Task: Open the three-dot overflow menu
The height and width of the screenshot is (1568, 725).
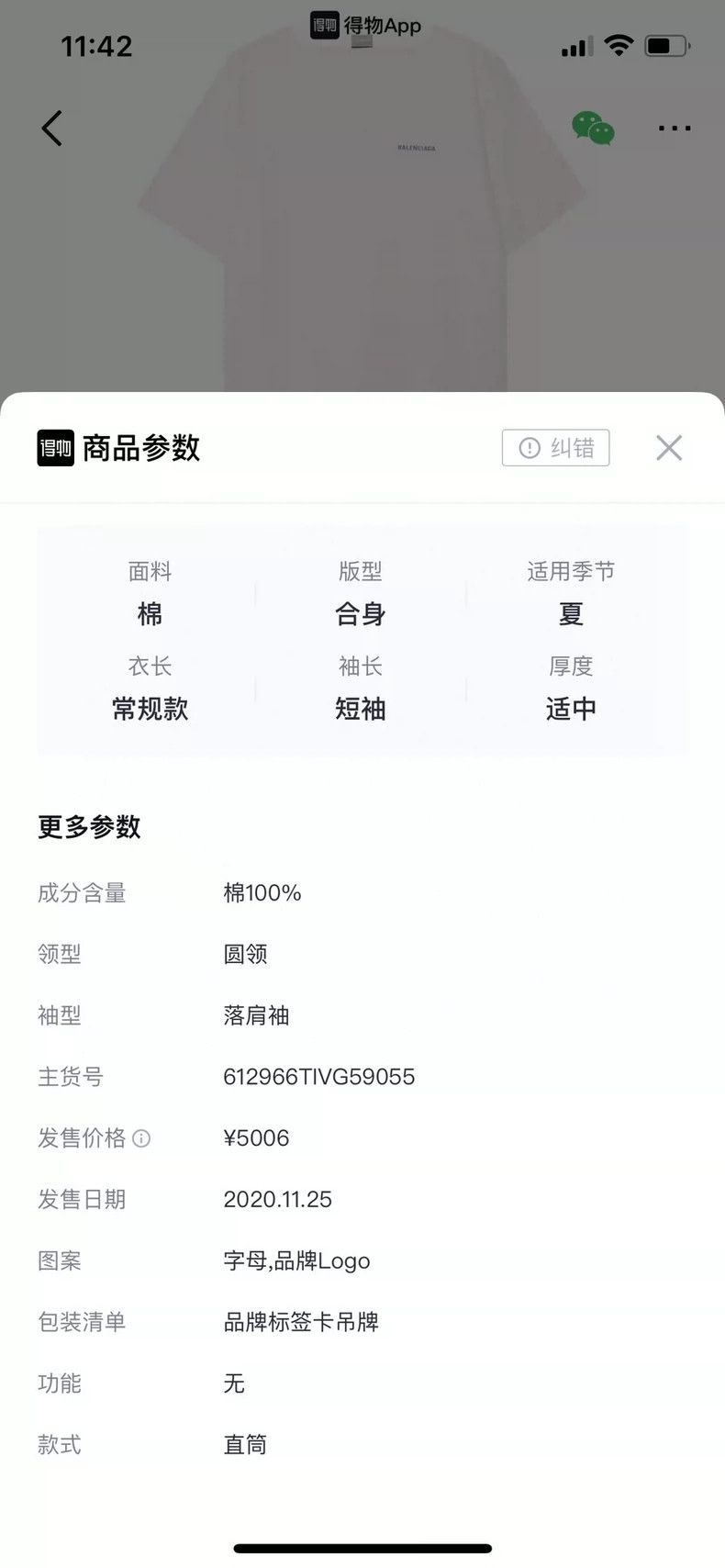Action: point(675,129)
